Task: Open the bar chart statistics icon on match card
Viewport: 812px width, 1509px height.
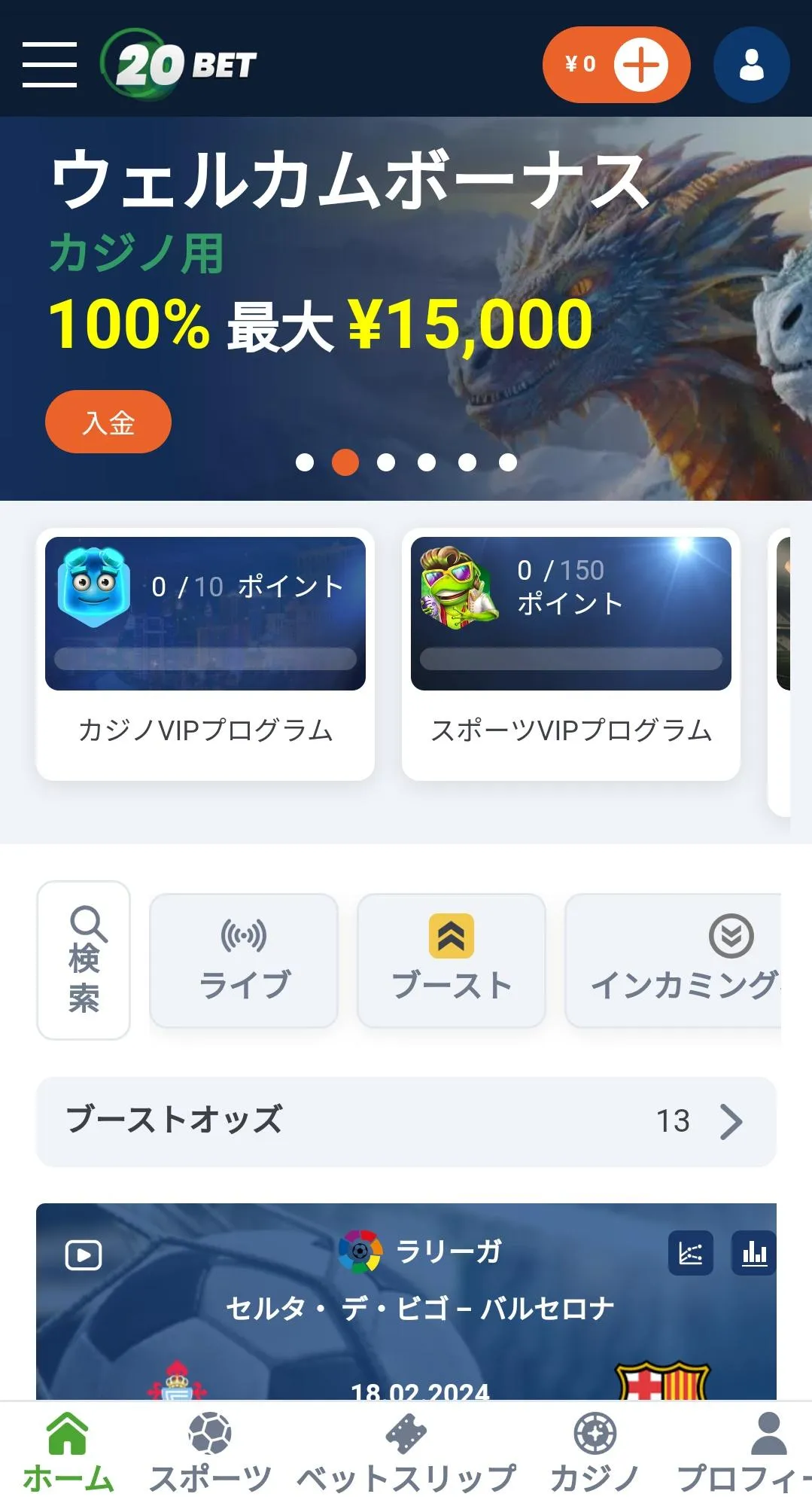Action: (754, 1254)
